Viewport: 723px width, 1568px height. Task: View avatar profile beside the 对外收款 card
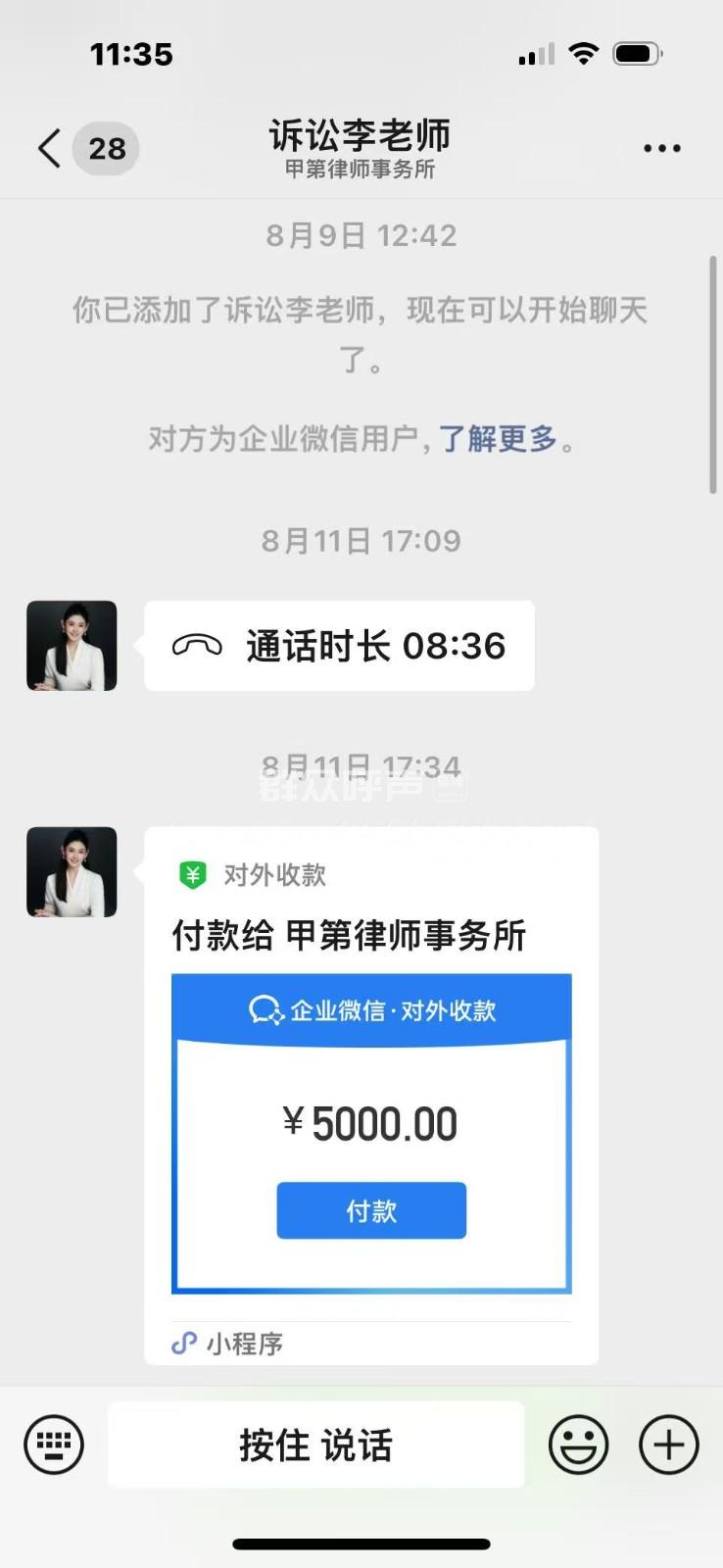coord(72,872)
